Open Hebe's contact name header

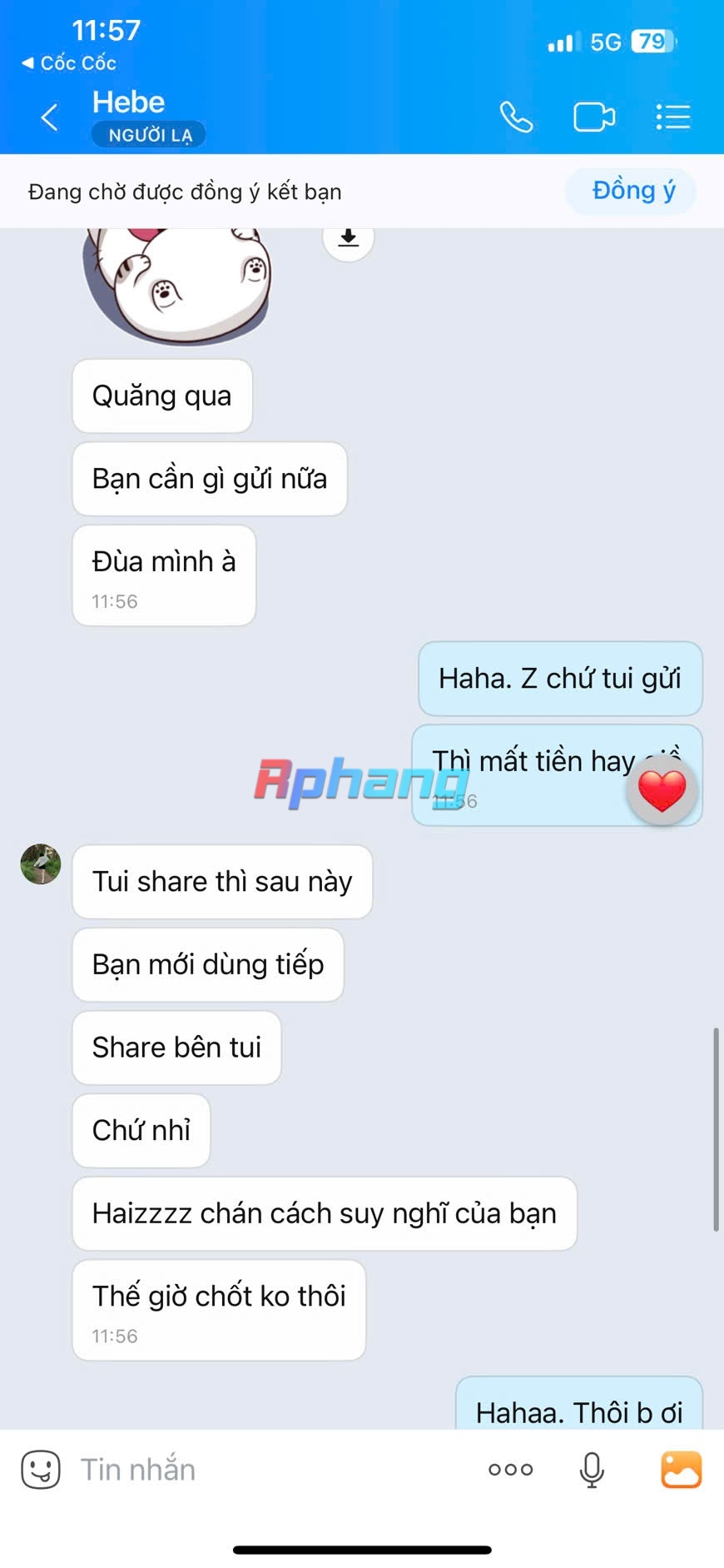[128, 102]
